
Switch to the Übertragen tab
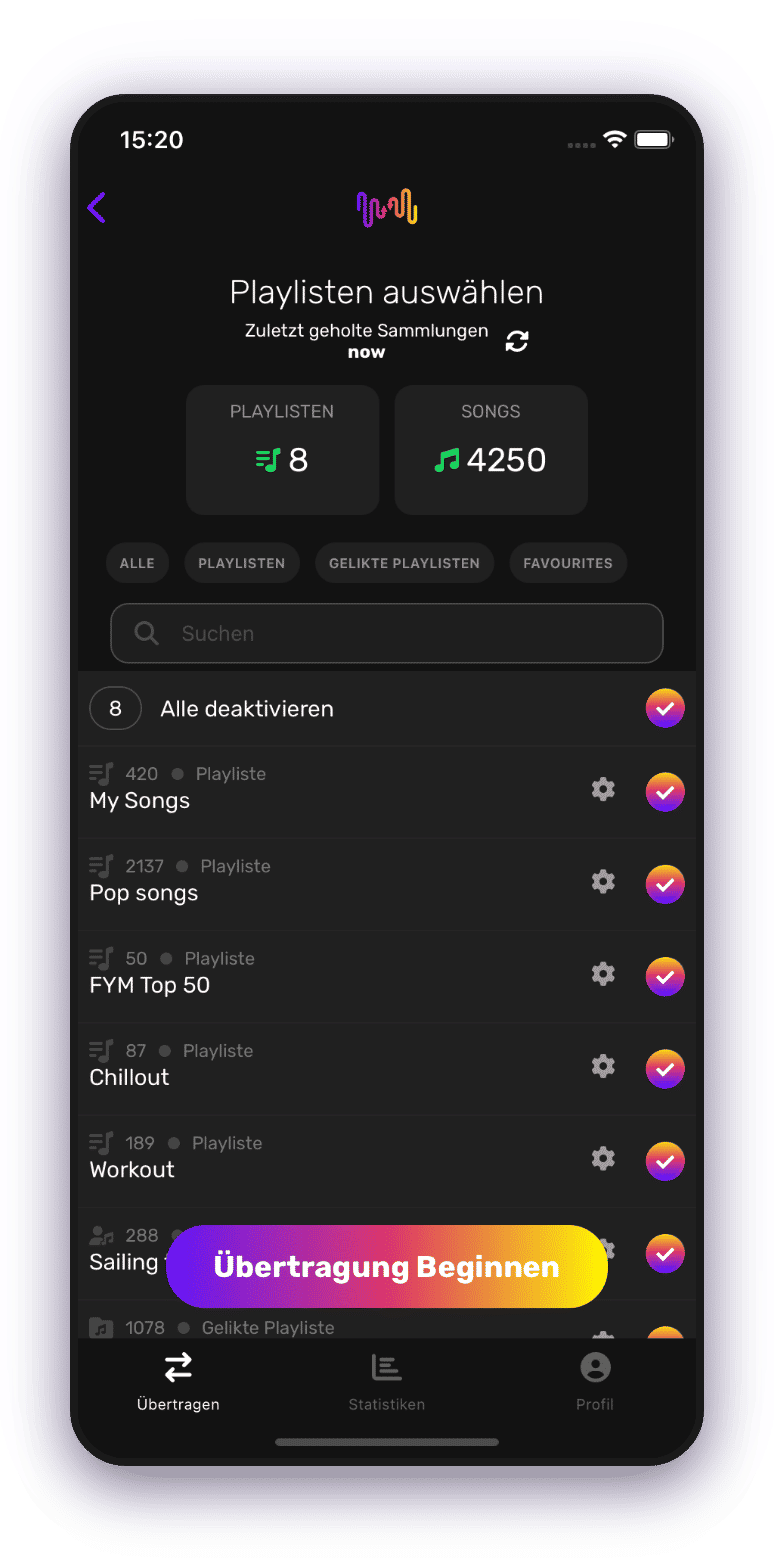[178, 1382]
